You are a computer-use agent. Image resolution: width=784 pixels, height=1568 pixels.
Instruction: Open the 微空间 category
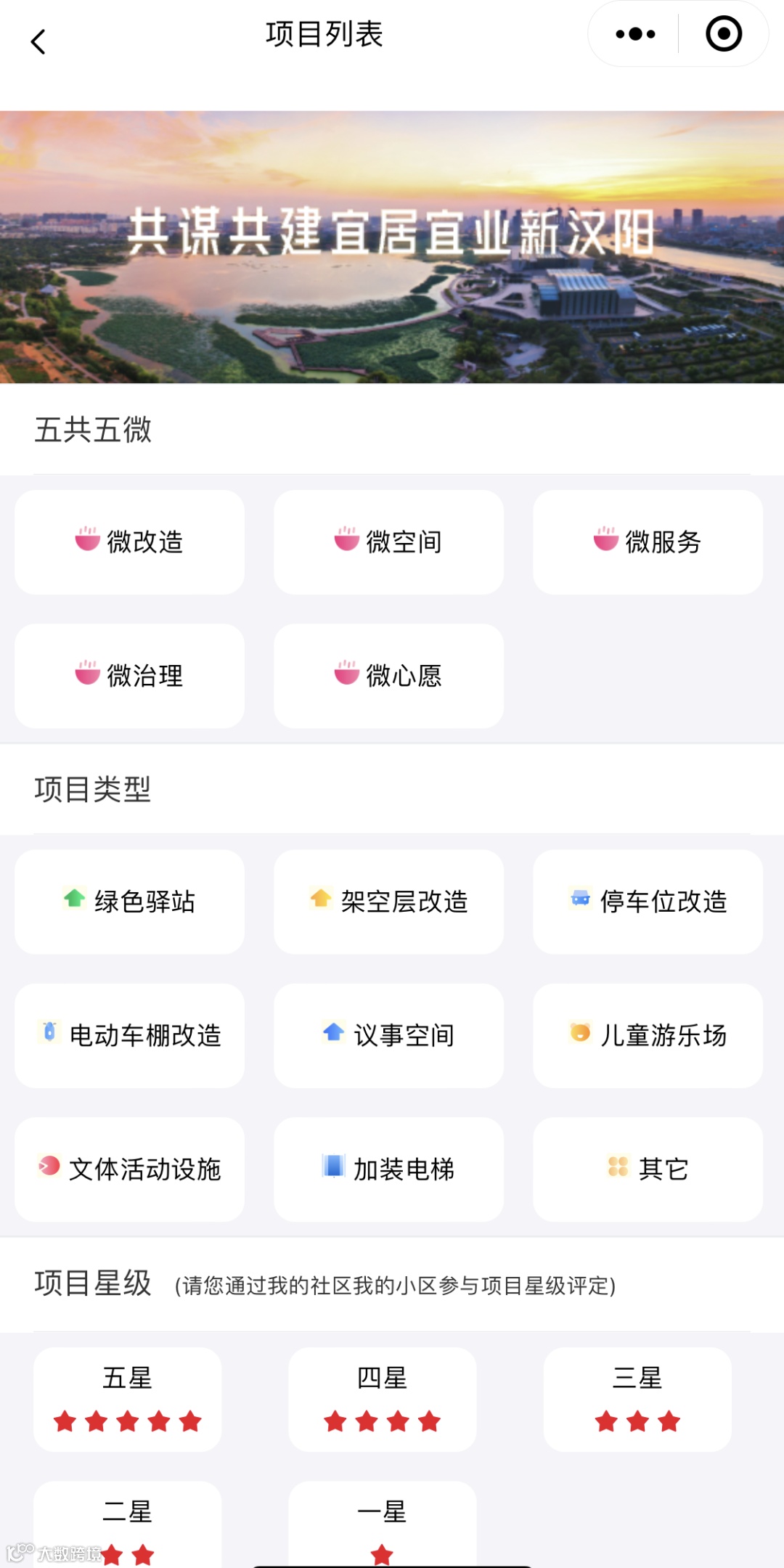(388, 542)
